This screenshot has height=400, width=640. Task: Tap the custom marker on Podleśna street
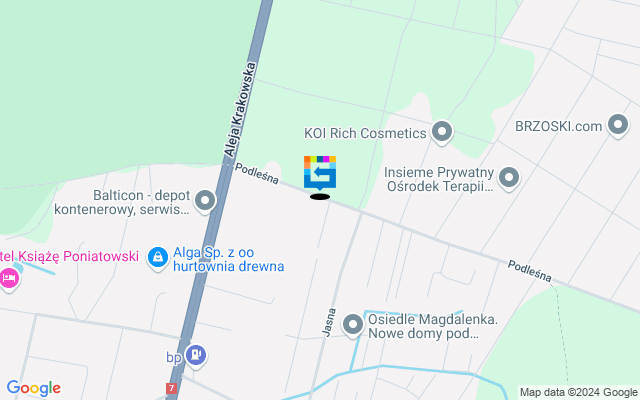pos(320,172)
